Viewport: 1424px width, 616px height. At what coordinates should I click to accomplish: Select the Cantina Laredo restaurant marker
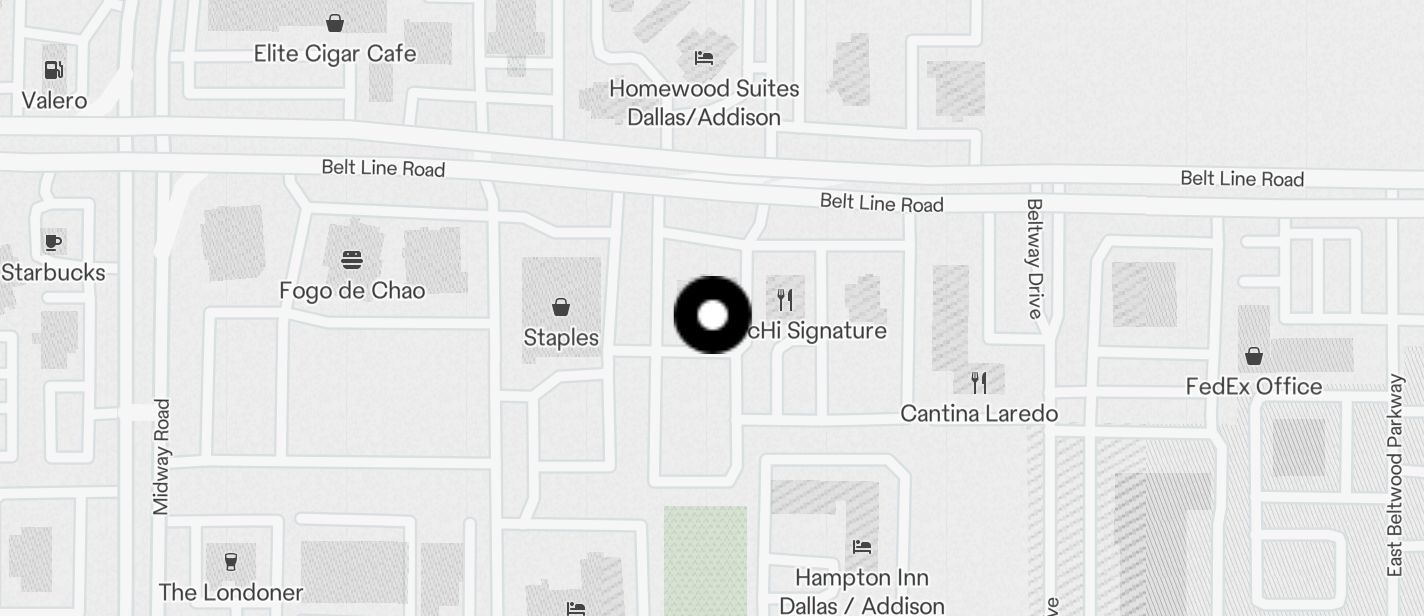pos(979,382)
